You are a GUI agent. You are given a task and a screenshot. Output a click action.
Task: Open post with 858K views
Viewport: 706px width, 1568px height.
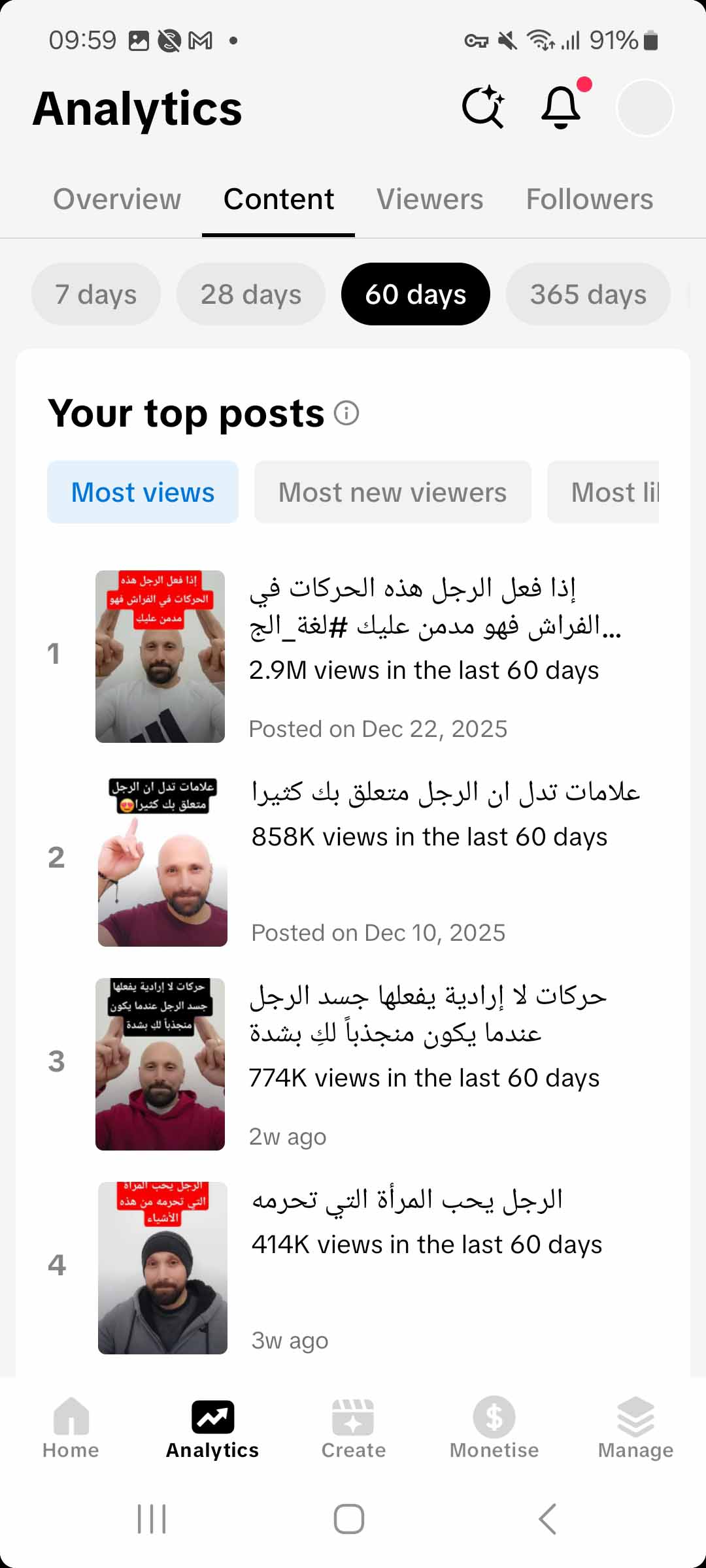coord(366,860)
